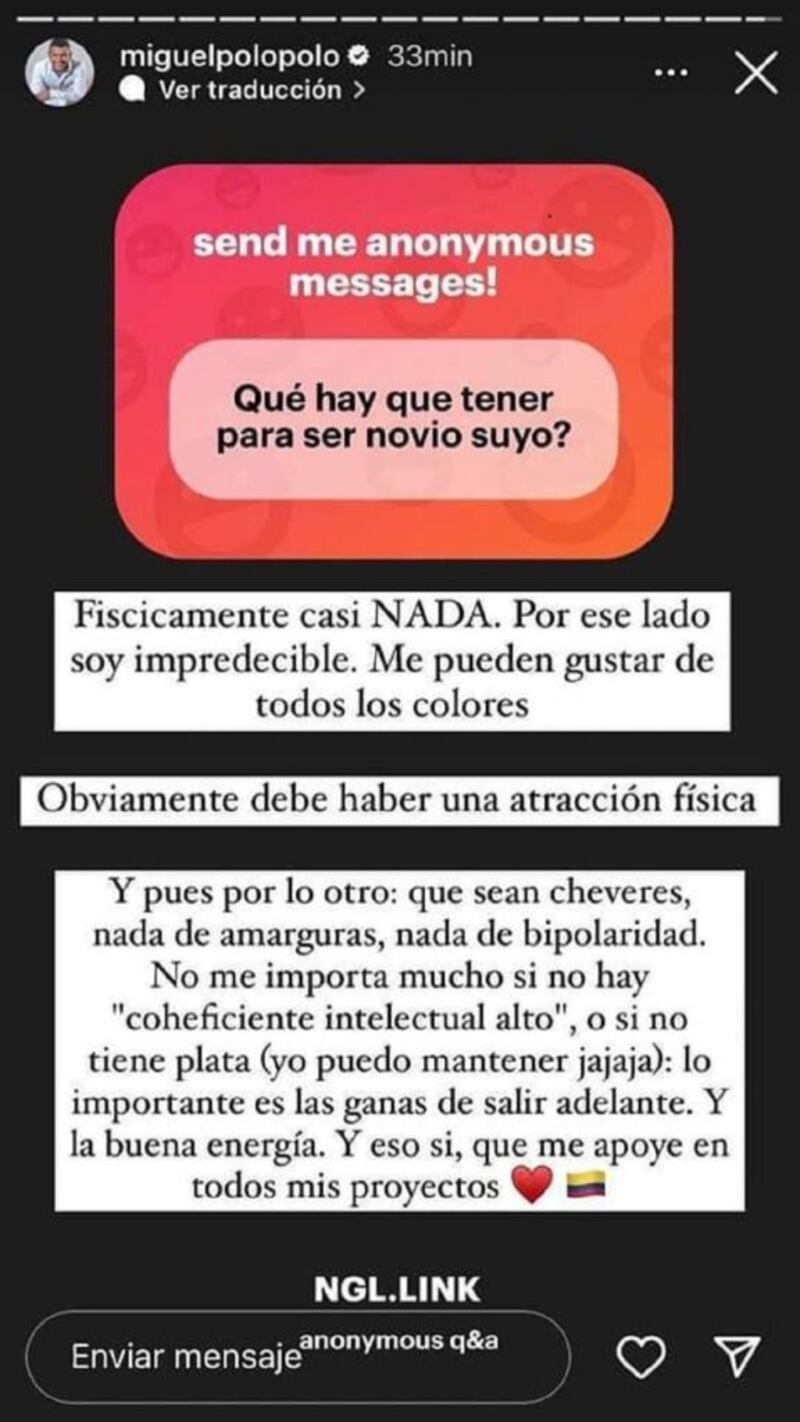Close the story viewer
The image size is (800, 1422).
[755, 73]
